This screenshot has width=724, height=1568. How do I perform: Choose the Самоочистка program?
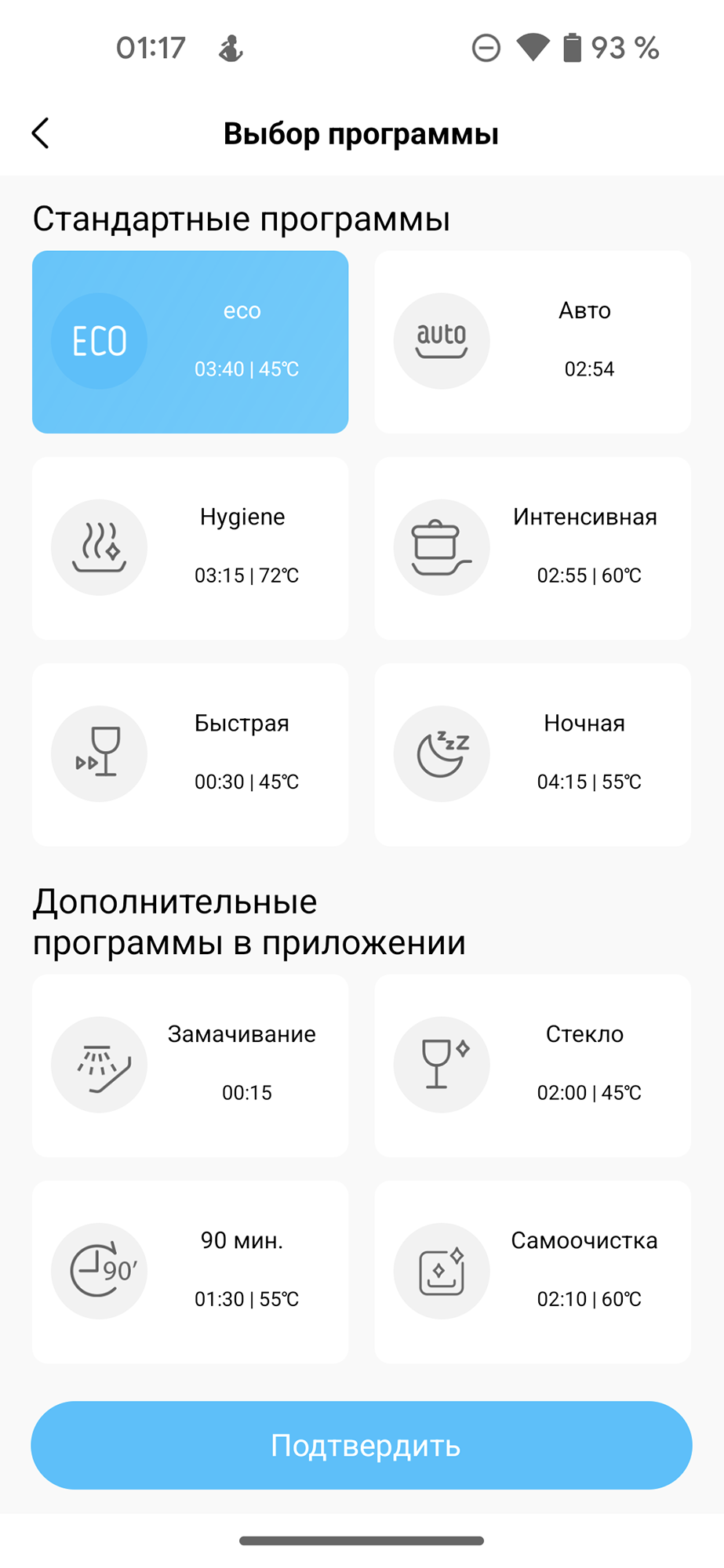pyautogui.click(x=533, y=1271)
